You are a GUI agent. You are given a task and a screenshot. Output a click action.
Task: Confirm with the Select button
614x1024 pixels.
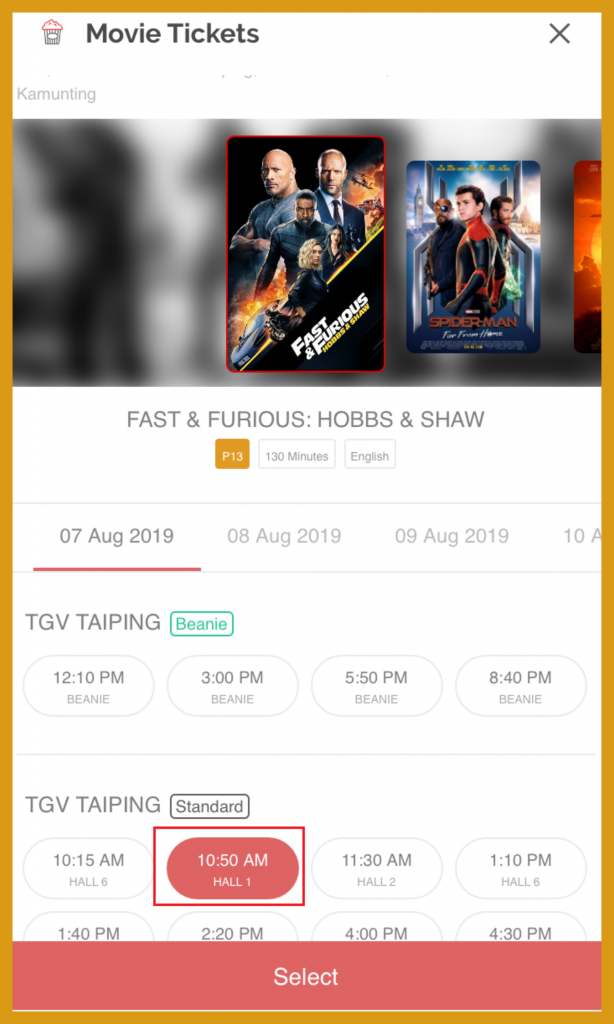click(x=306, y=977)
